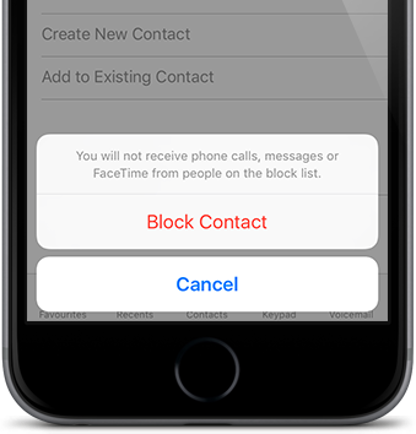416x434 pixels.
Task: Confirm with the red Block Contact button
Action: (207, 222)
